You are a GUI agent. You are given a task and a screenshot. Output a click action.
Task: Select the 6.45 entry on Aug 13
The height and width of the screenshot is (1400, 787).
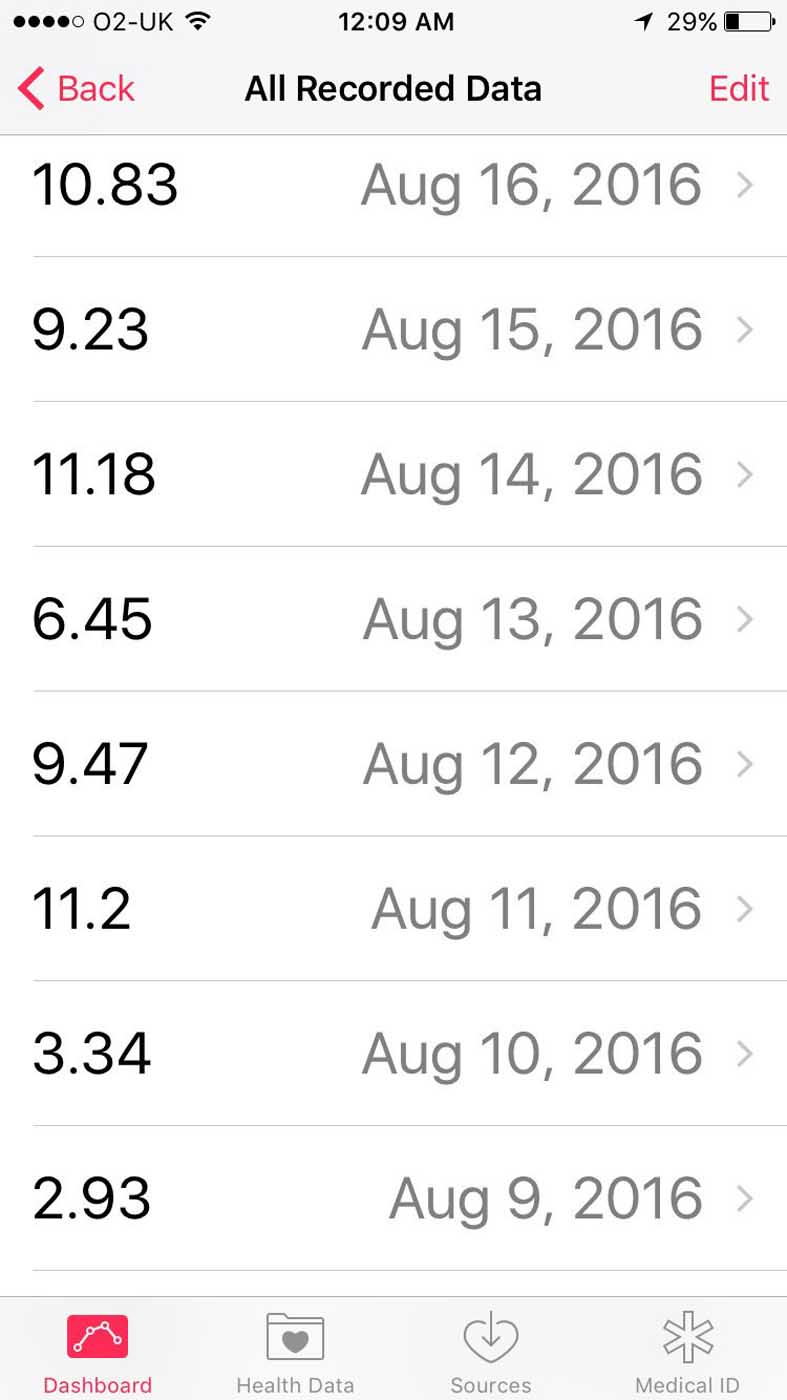[x=400, y=619]
